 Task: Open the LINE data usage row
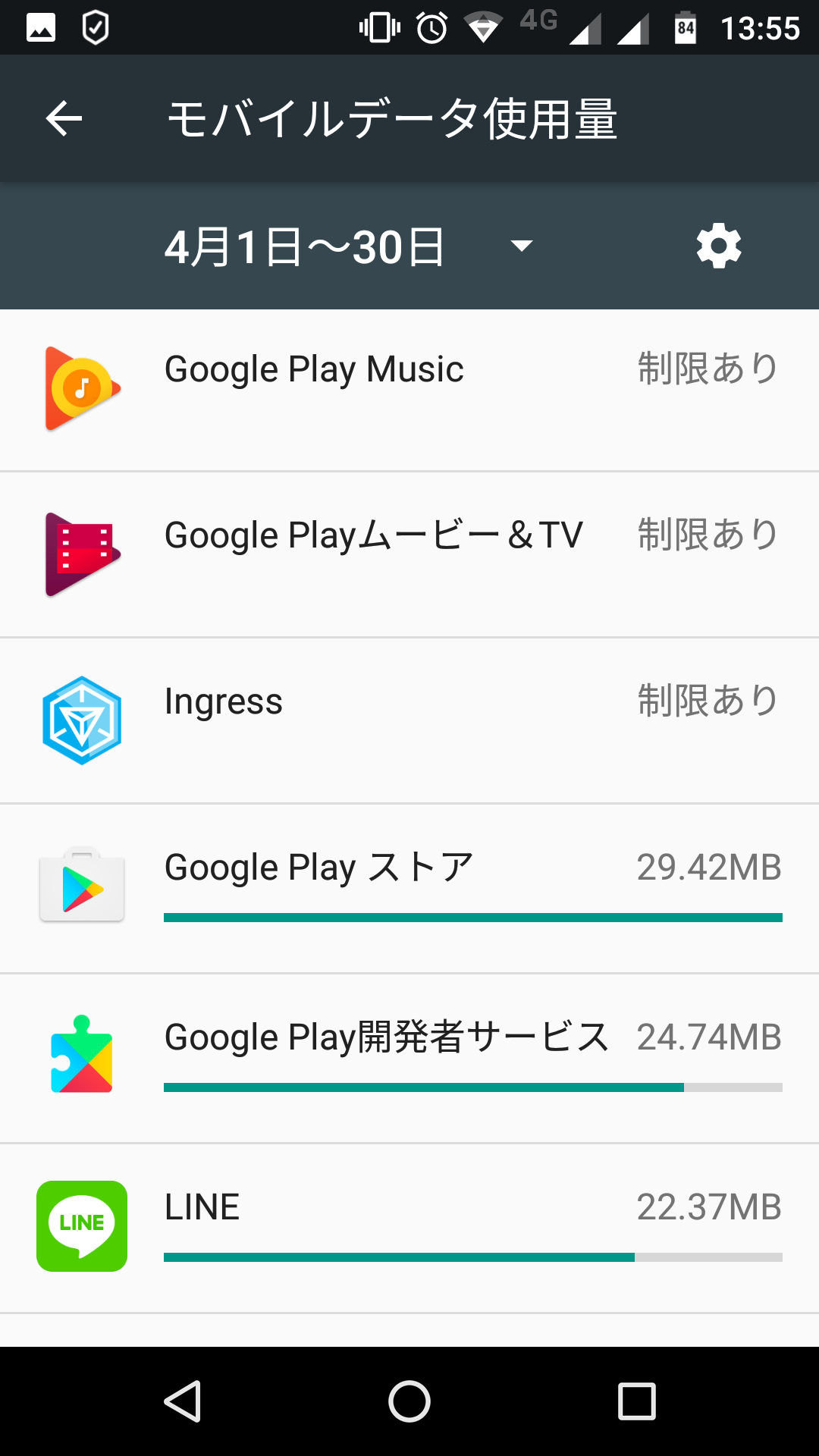[x=409, y=1228]
